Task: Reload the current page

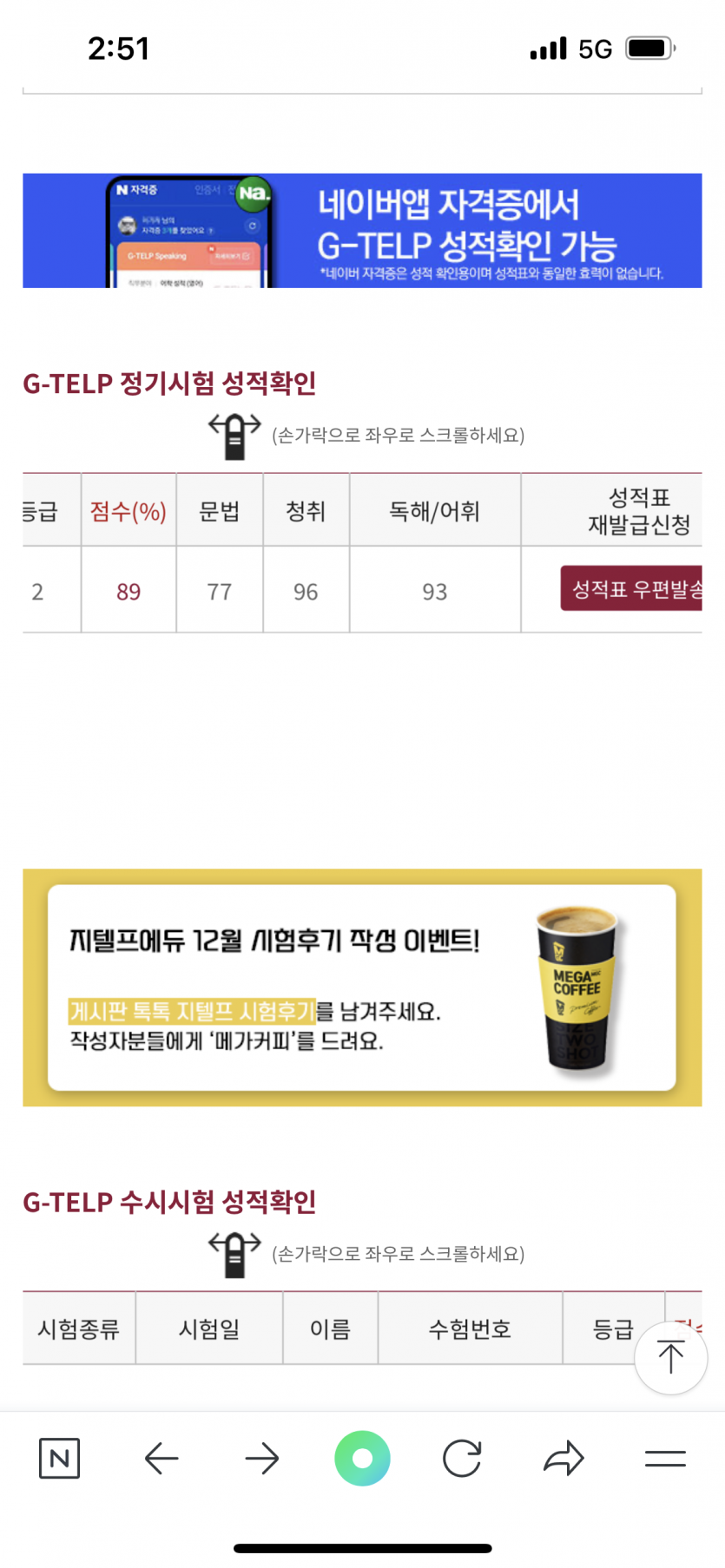Action: 462,1459
